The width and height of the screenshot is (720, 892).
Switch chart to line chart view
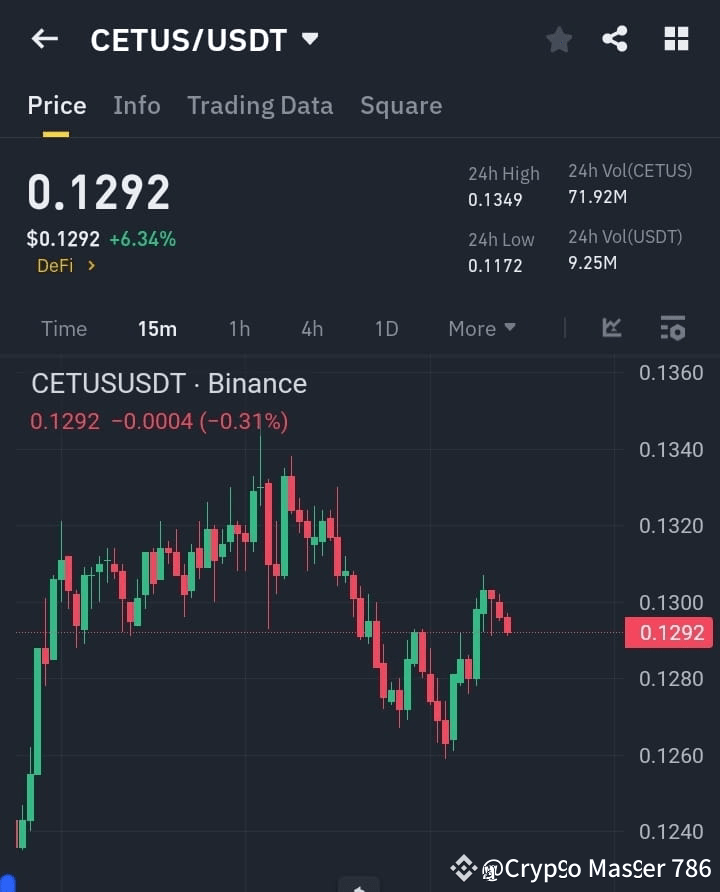point(611,328)
